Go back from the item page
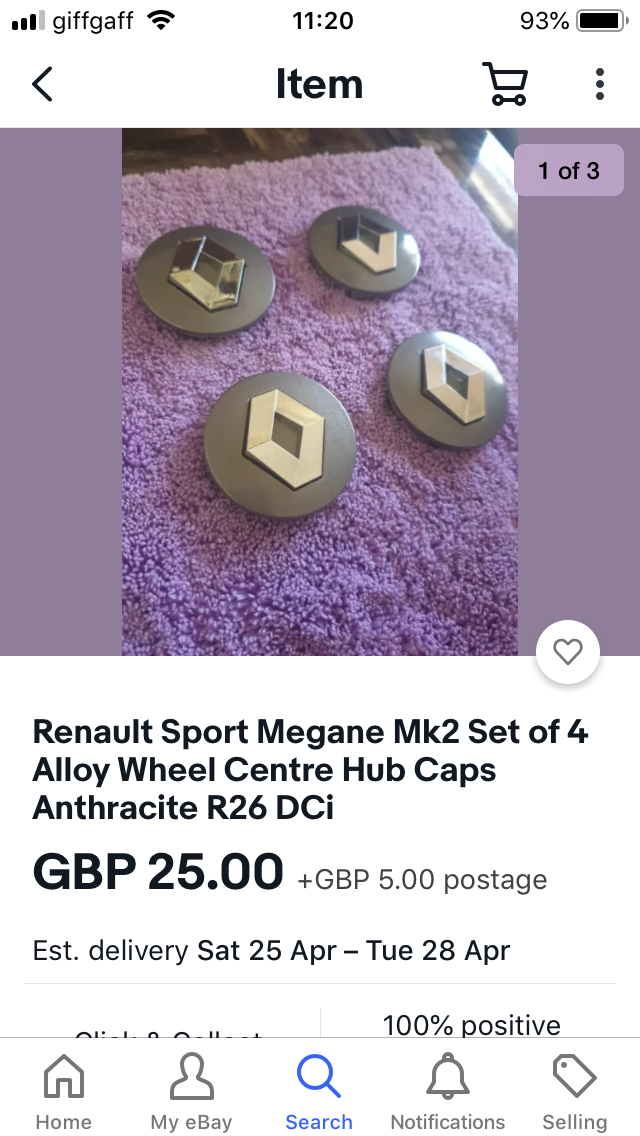Viewport: 640px width, 1136px height. 42,85
